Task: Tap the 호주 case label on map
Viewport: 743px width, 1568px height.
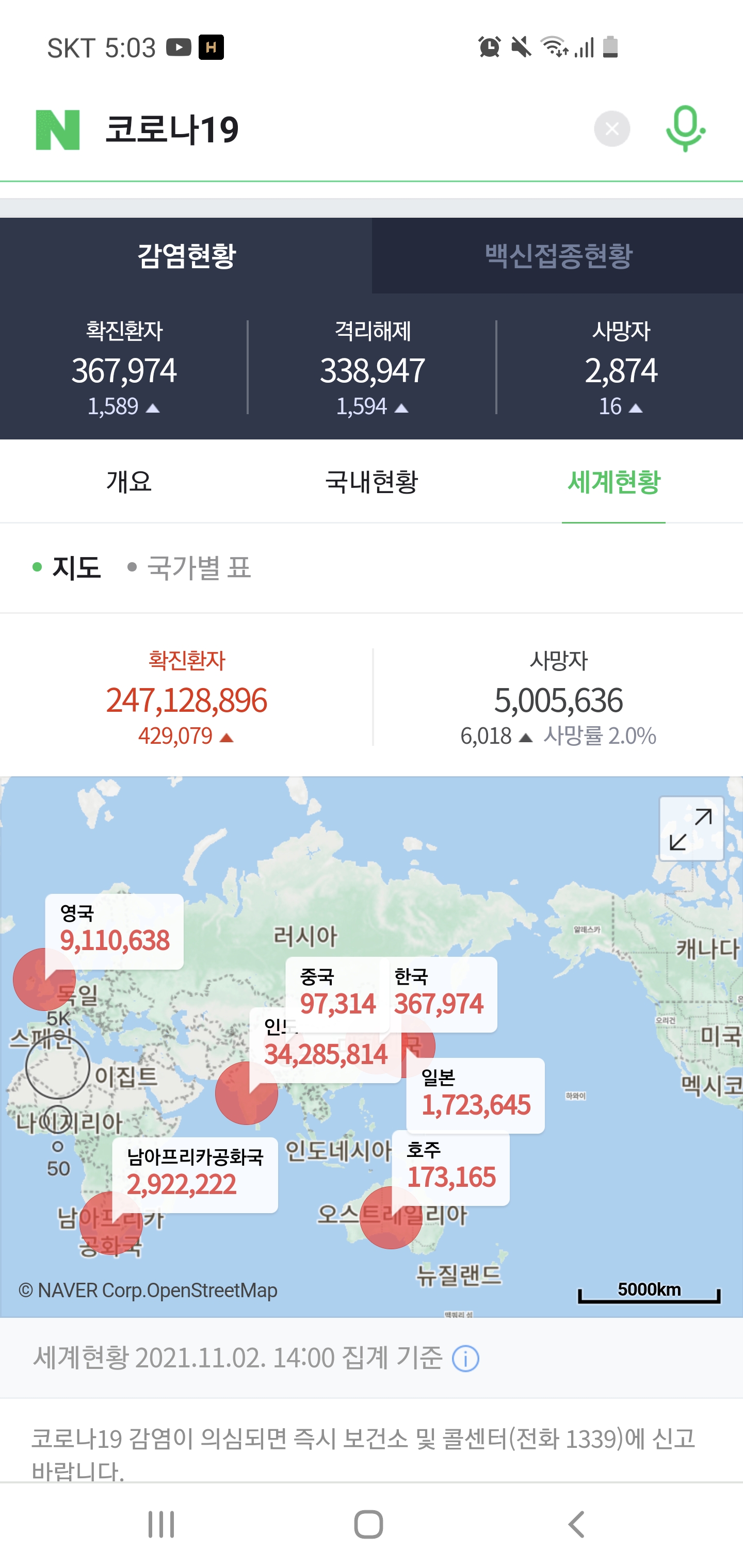Action: tap(450, 1167)
